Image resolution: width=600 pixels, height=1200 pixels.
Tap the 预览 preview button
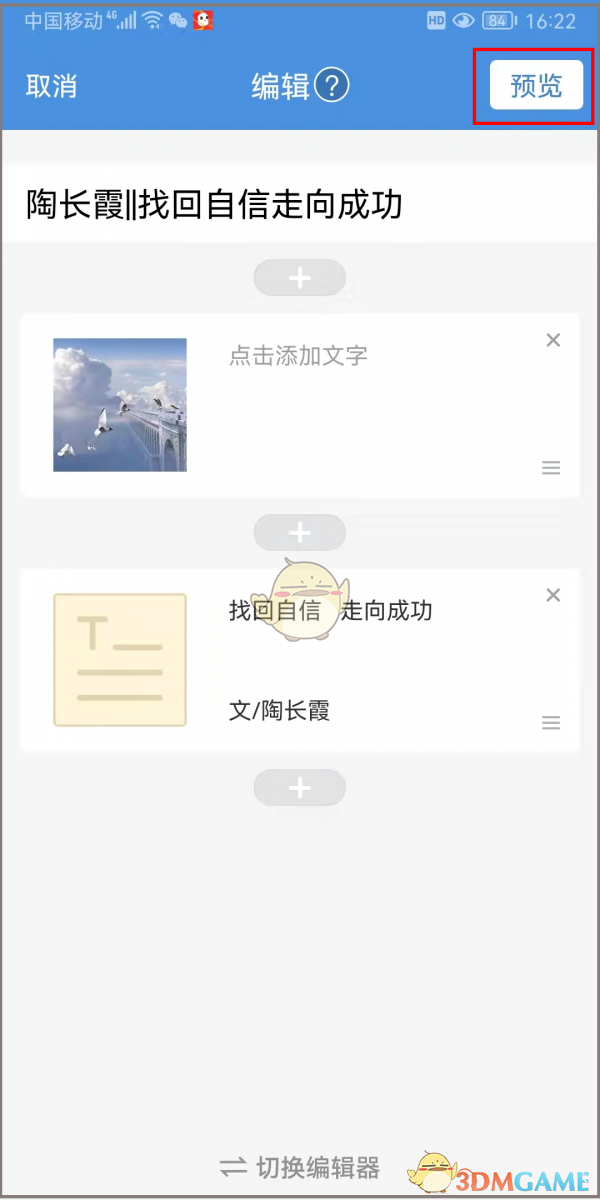coord(536,86)
